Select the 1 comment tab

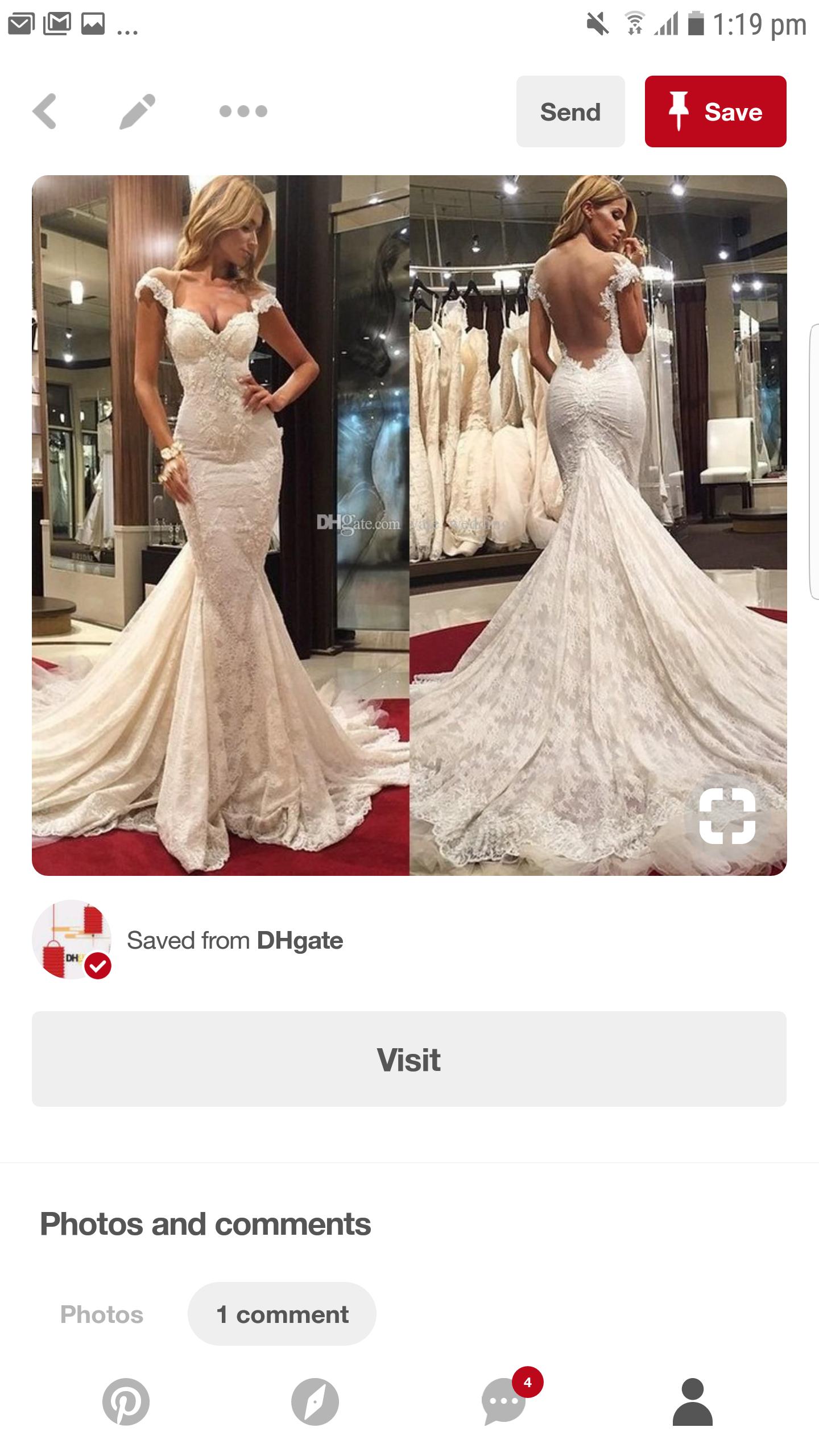282,1314
